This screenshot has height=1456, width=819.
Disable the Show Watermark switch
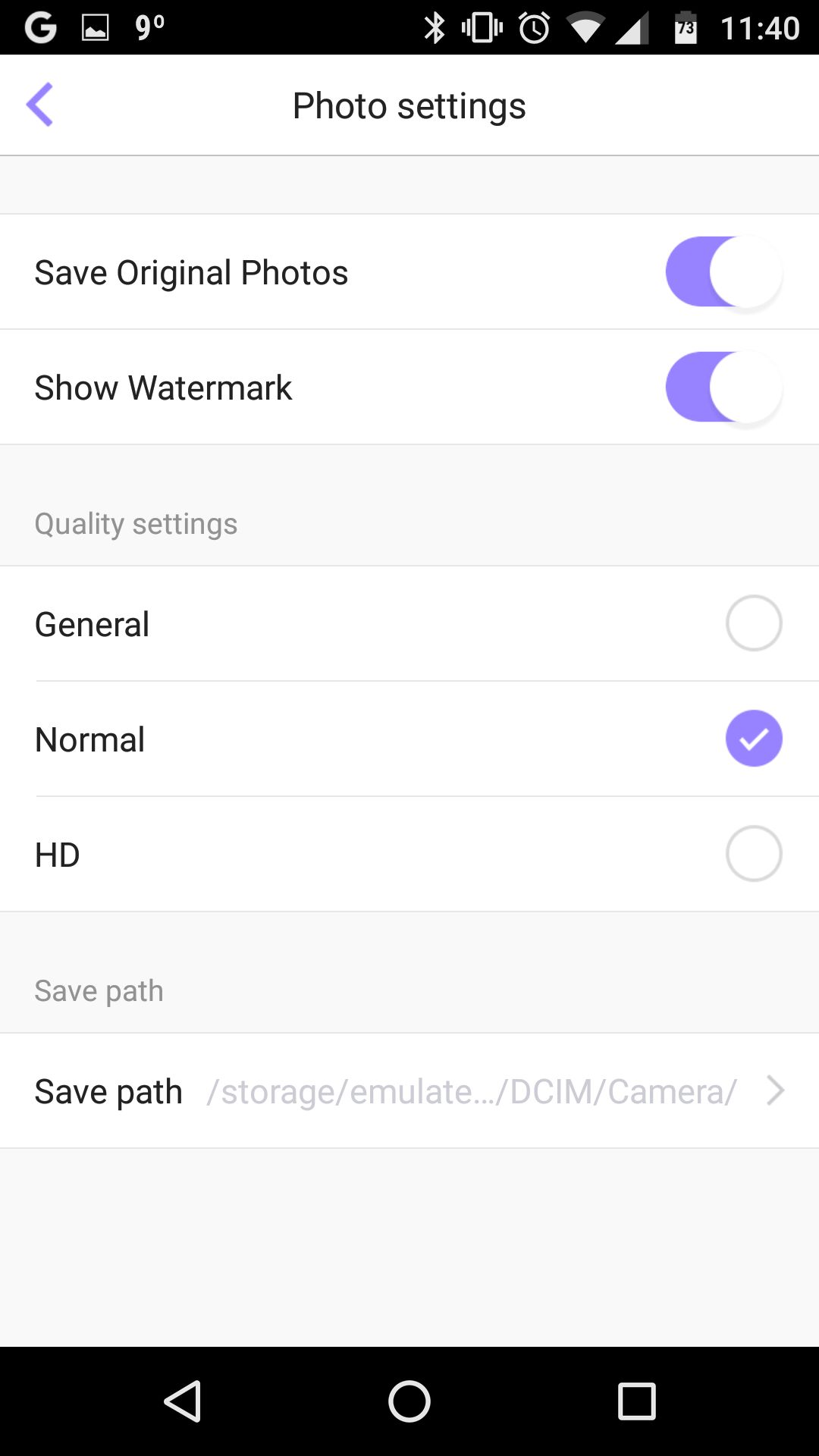click(x=723, y=388)
